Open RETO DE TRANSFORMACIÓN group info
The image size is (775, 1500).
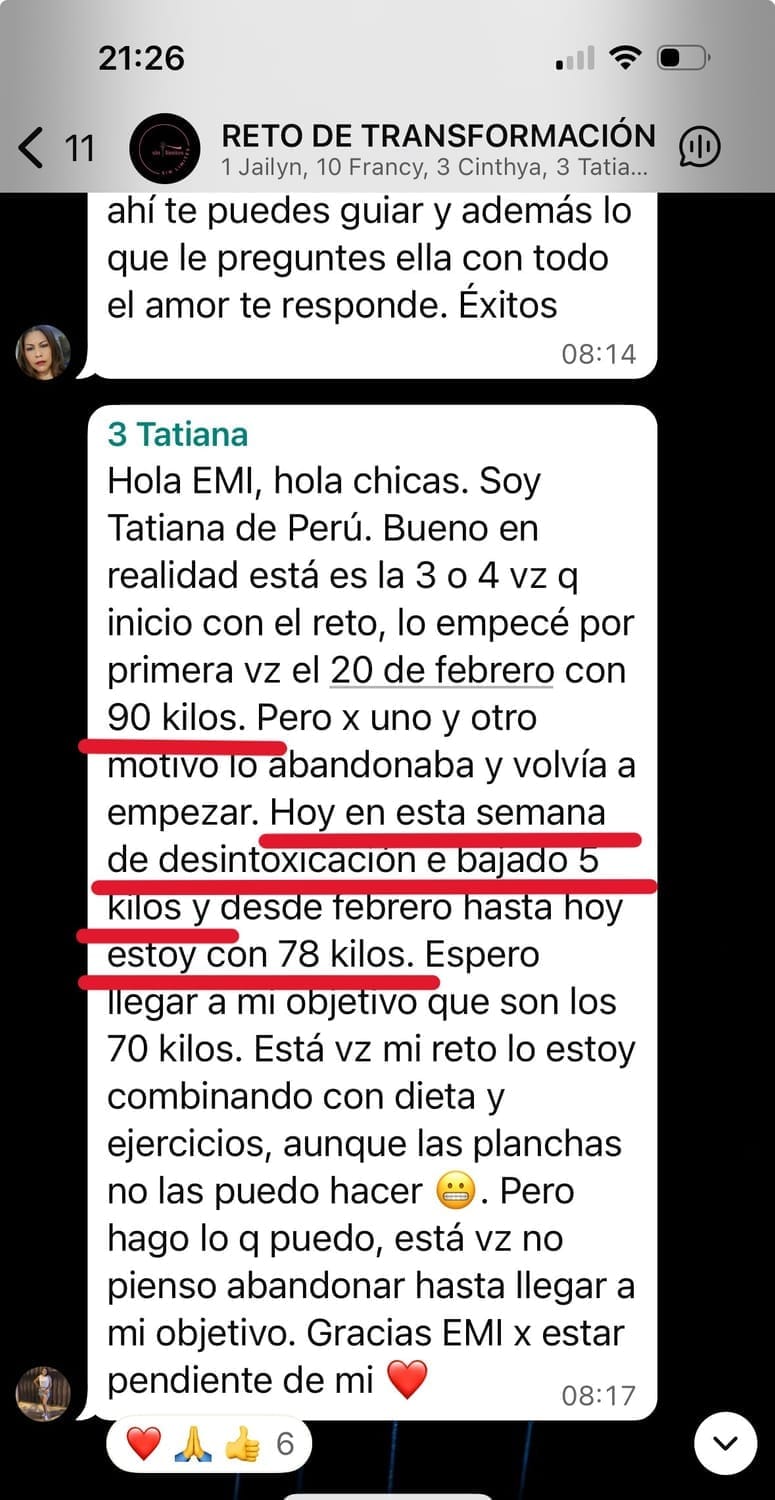[x=438, y=148]
